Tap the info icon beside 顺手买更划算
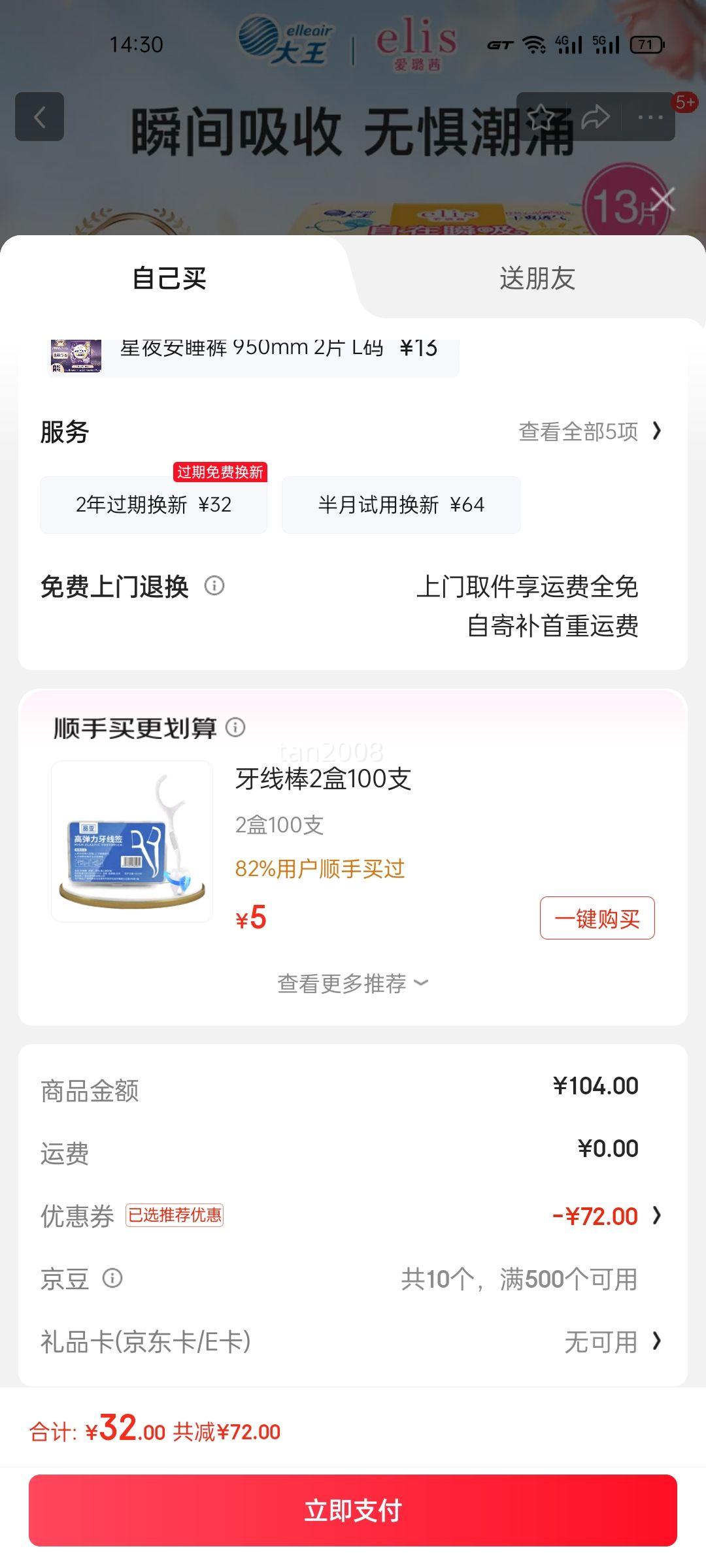Viewport: 706px width, 1568px height. [235, 727]
